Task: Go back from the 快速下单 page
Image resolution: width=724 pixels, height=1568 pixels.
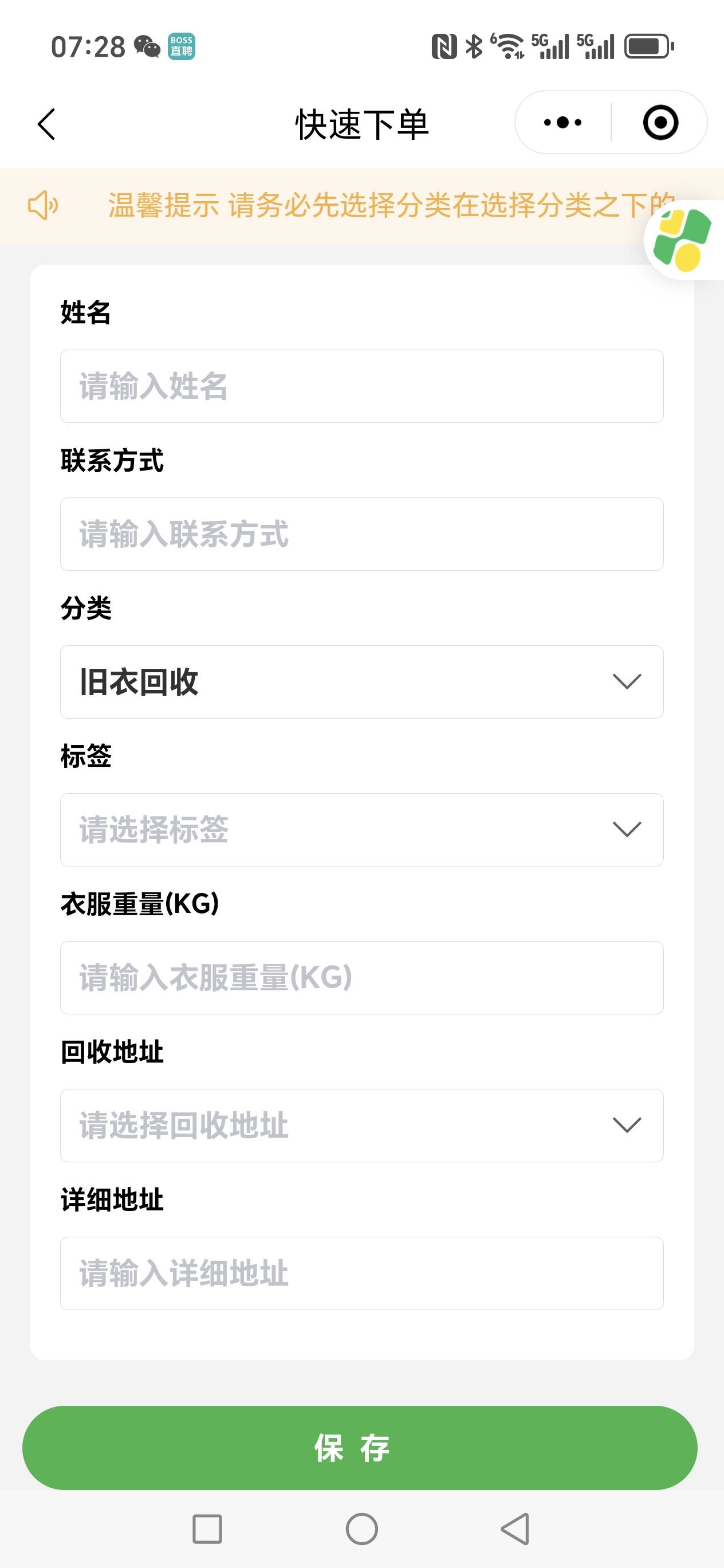Action: [46, 124]
